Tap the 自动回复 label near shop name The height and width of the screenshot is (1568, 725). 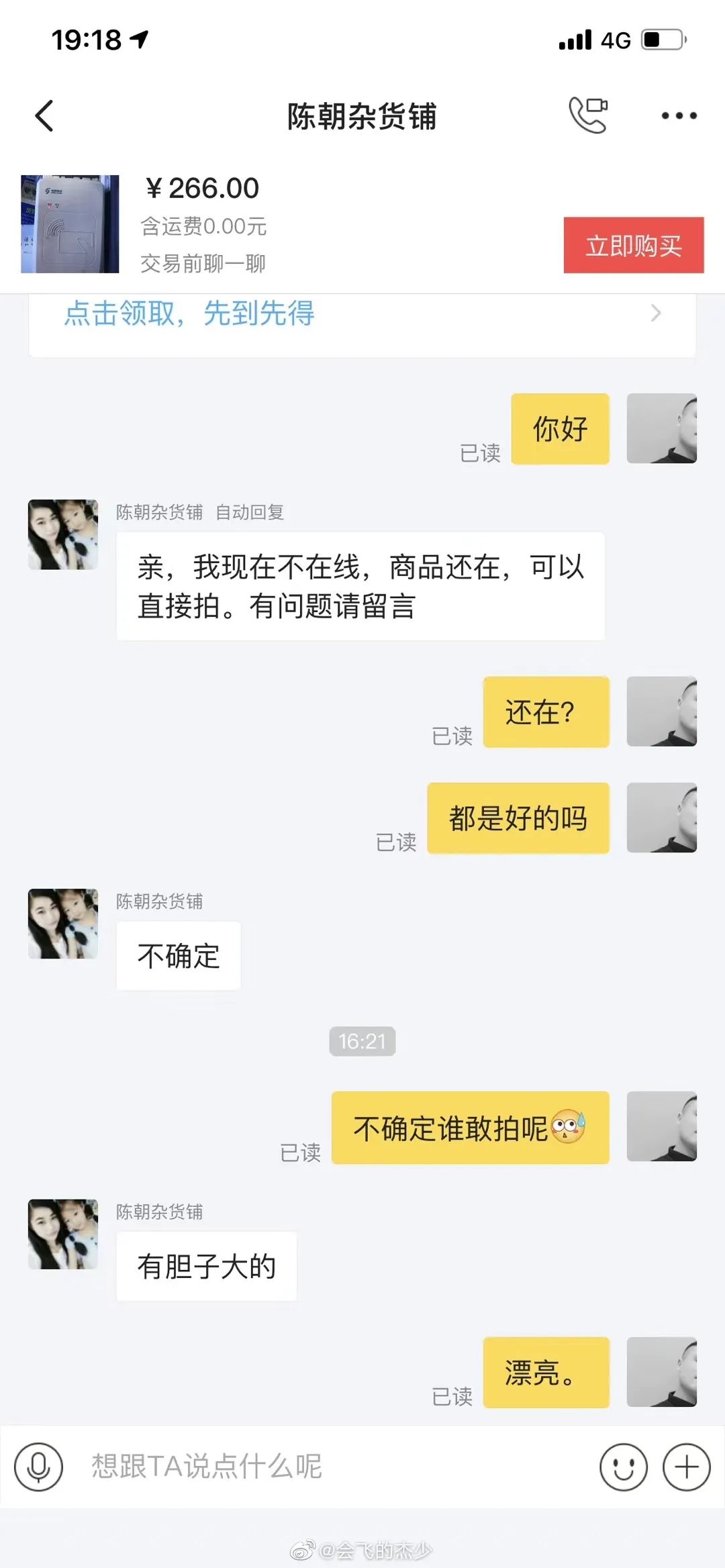[x=250, y=512]
